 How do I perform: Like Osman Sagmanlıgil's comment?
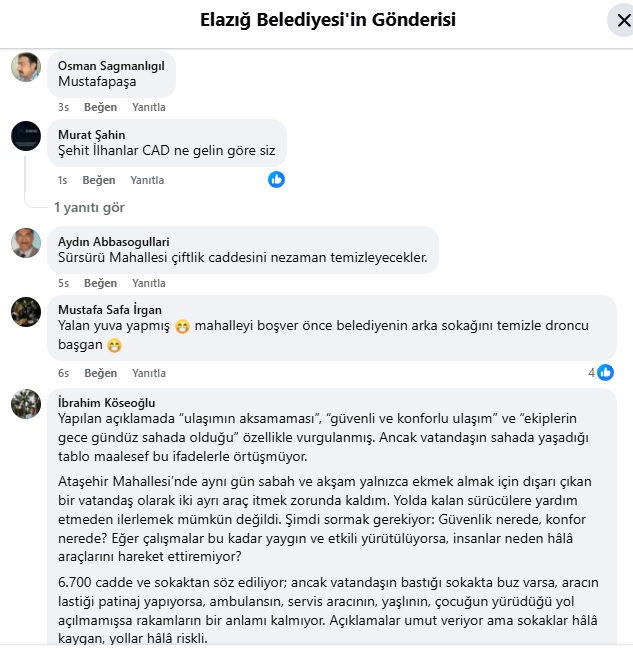[99, 107]
